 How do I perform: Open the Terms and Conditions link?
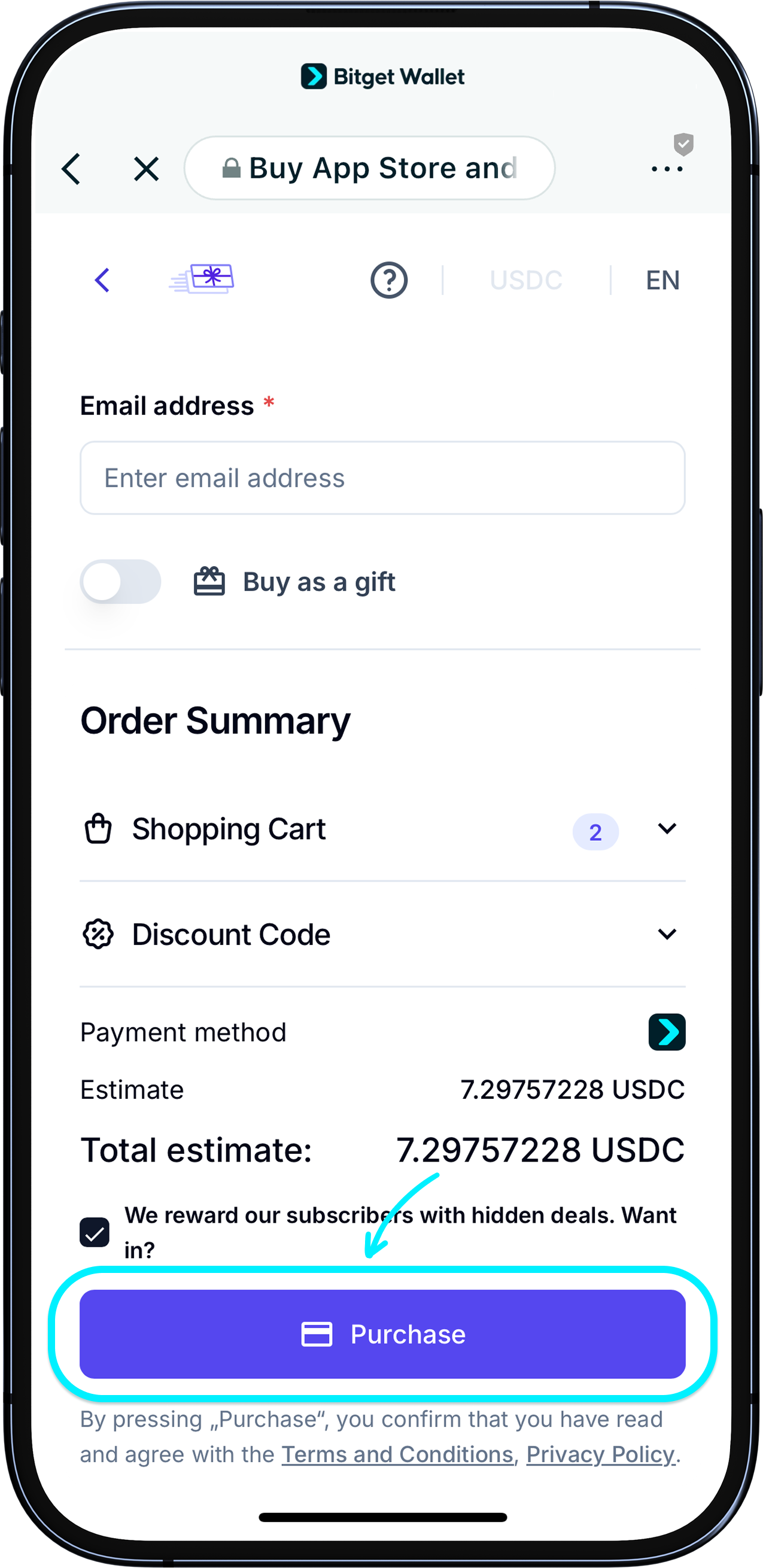pyautogui.click(x=397, y=1454)
